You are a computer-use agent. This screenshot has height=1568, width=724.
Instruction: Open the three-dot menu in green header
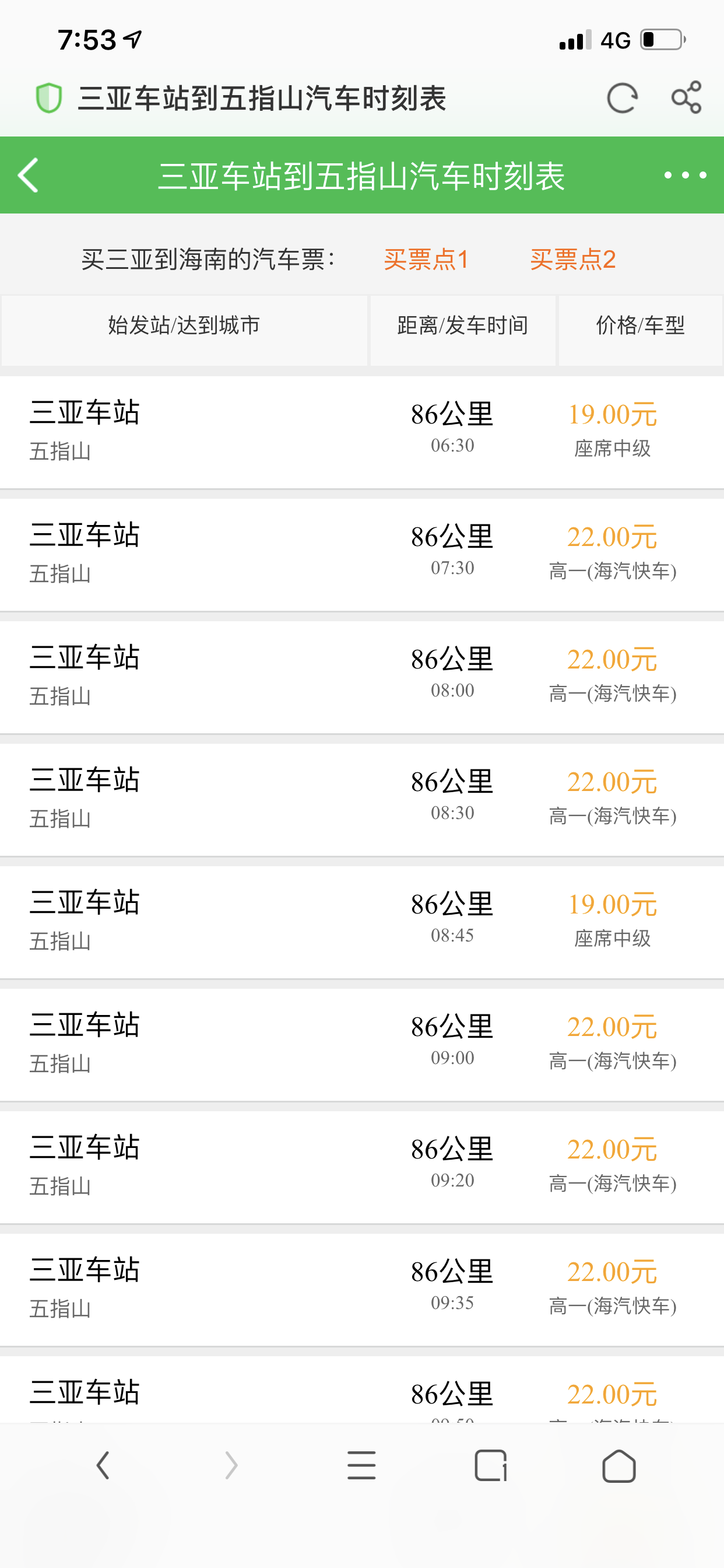click(x=685, y=176)
